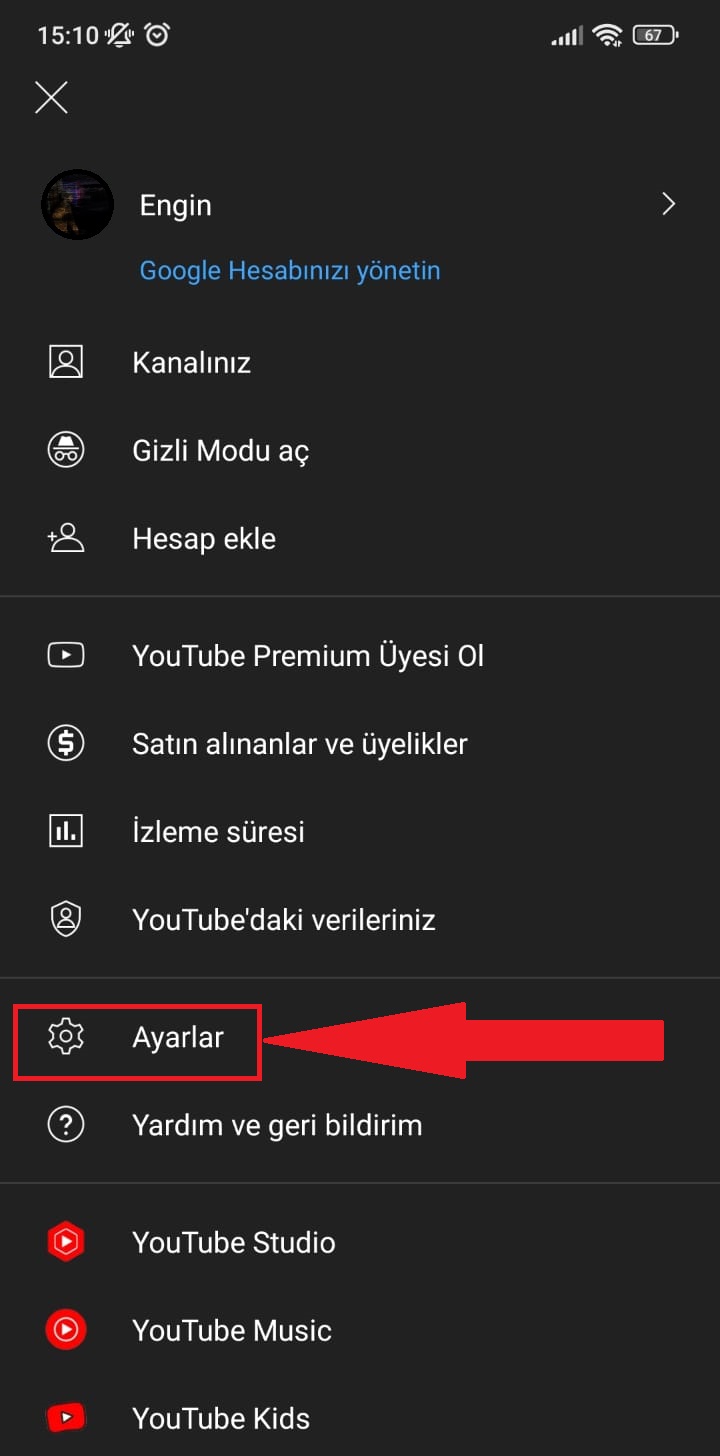Open Engin's account switcher
This screenshot has height=1456, width=720.
[x=668, y=205]
